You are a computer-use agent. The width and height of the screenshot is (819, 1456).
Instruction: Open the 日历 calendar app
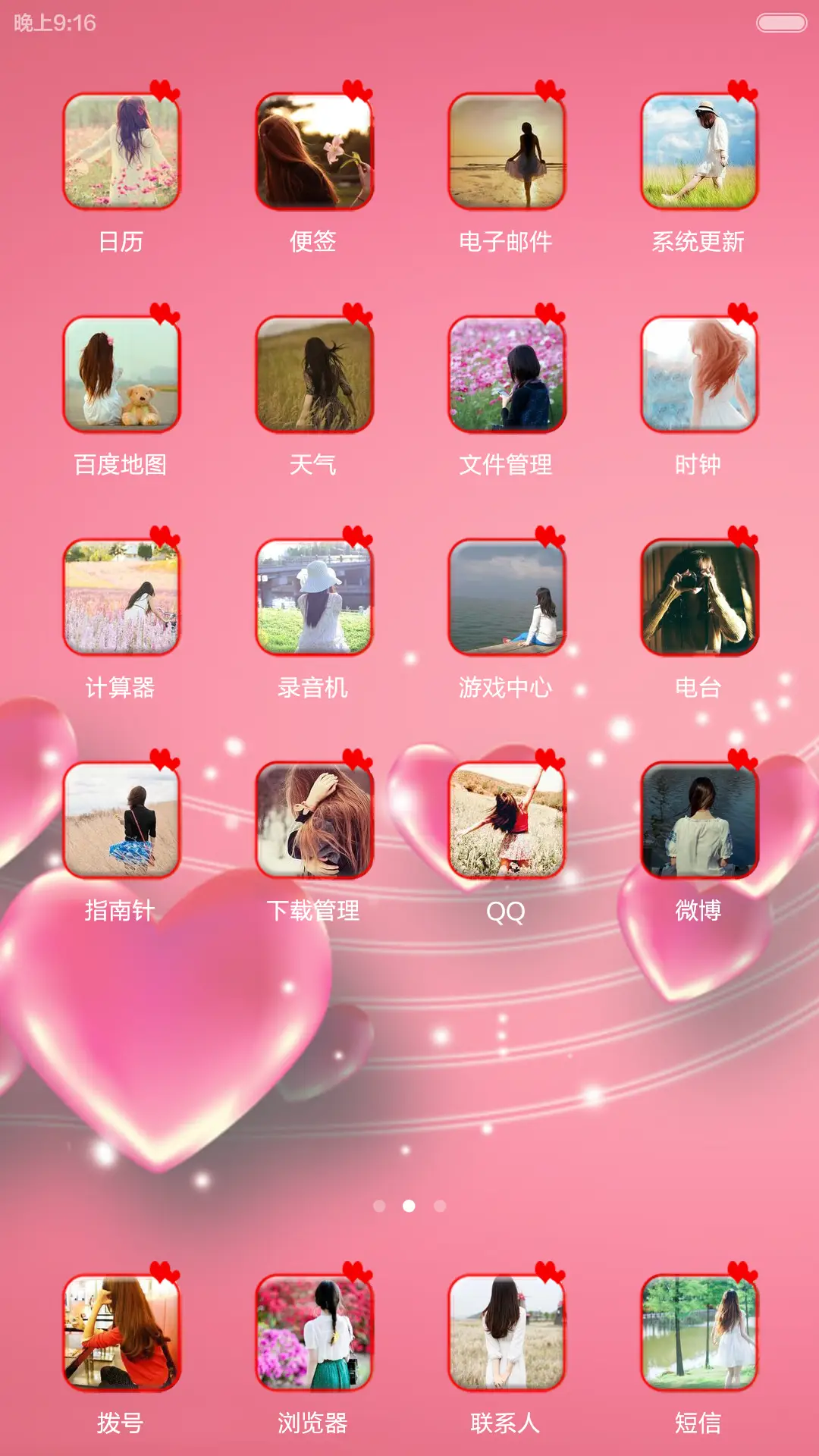coord(121,152)
